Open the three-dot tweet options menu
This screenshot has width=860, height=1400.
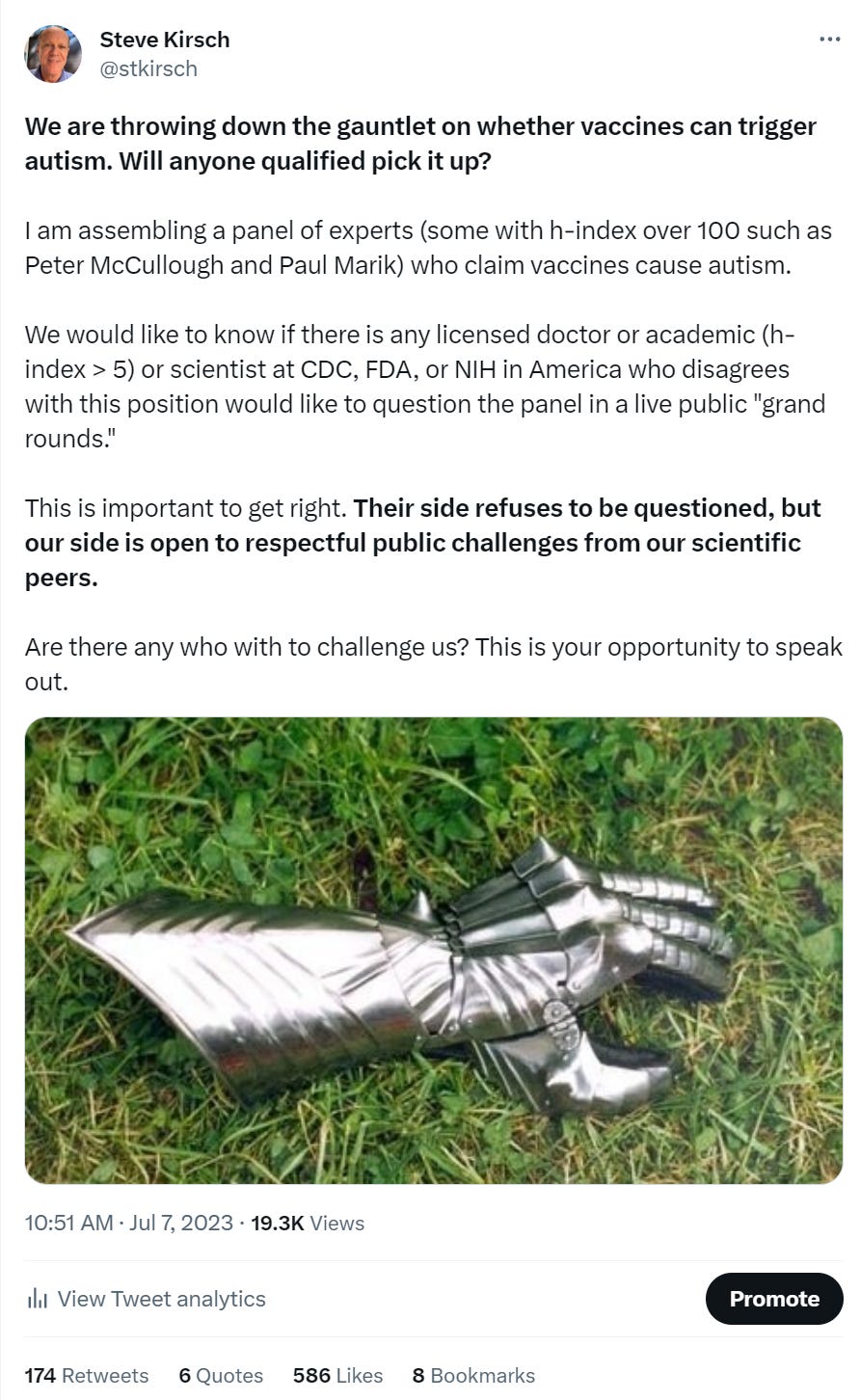point(829,40)
